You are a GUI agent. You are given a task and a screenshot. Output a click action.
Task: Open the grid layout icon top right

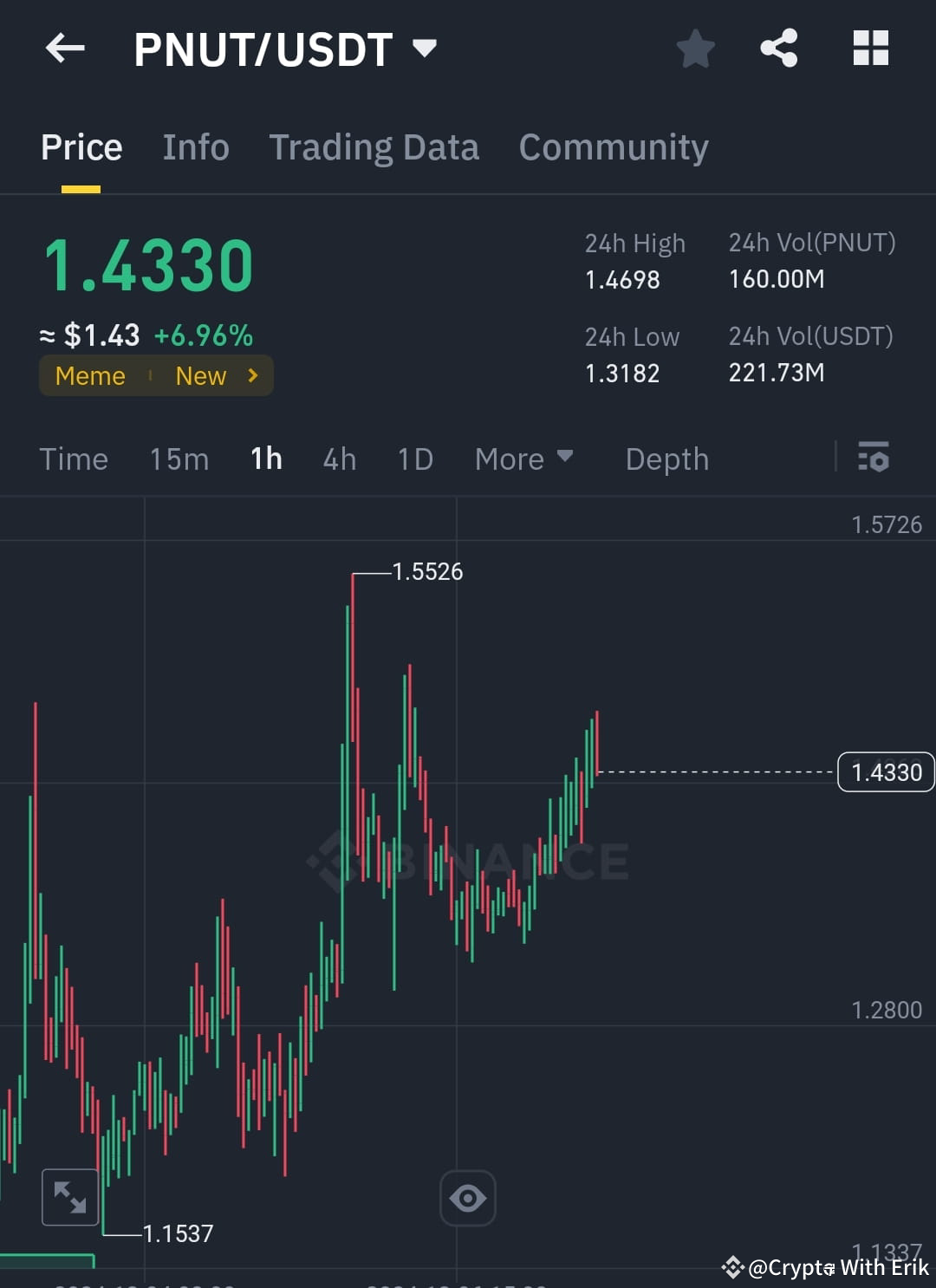coord(870,48)
